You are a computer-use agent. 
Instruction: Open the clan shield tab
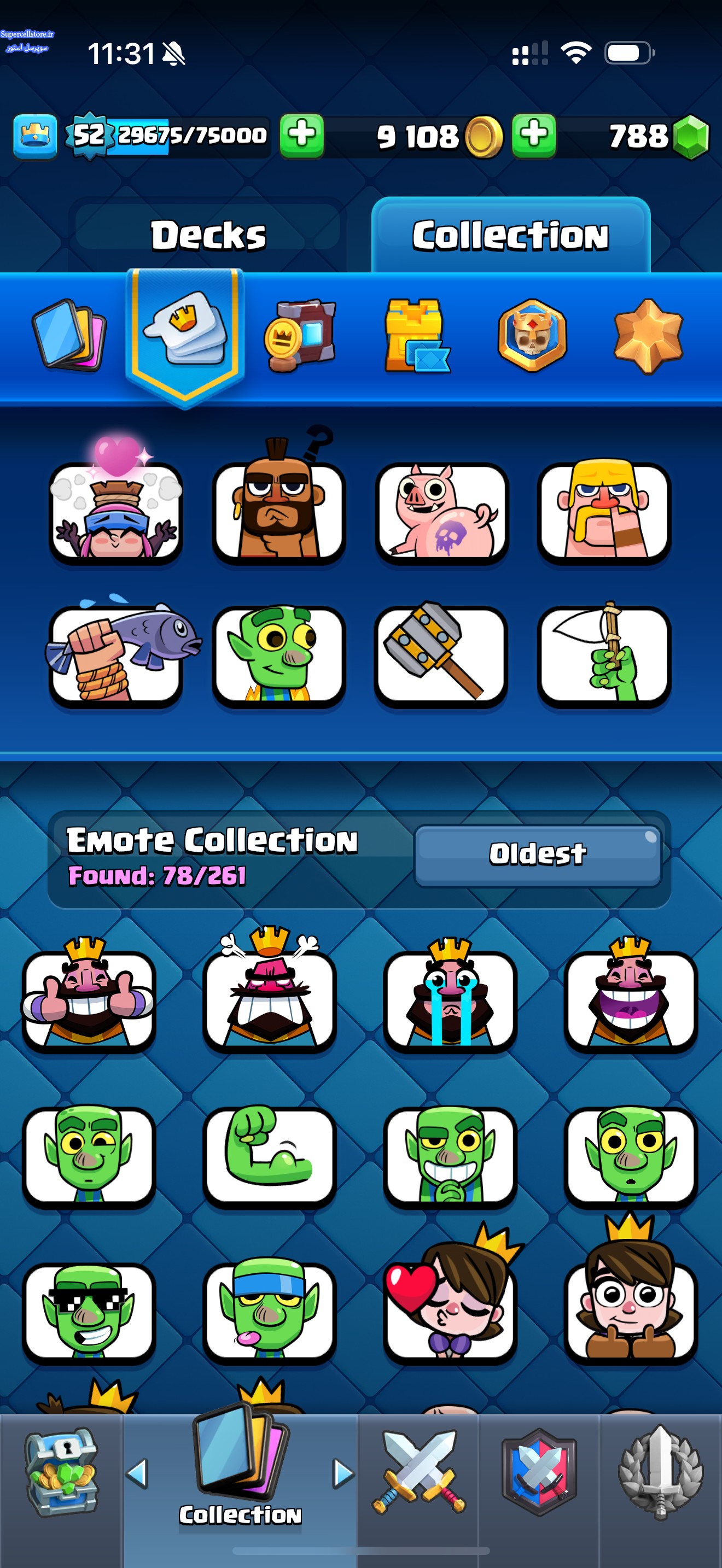[x=539, y=1473]
